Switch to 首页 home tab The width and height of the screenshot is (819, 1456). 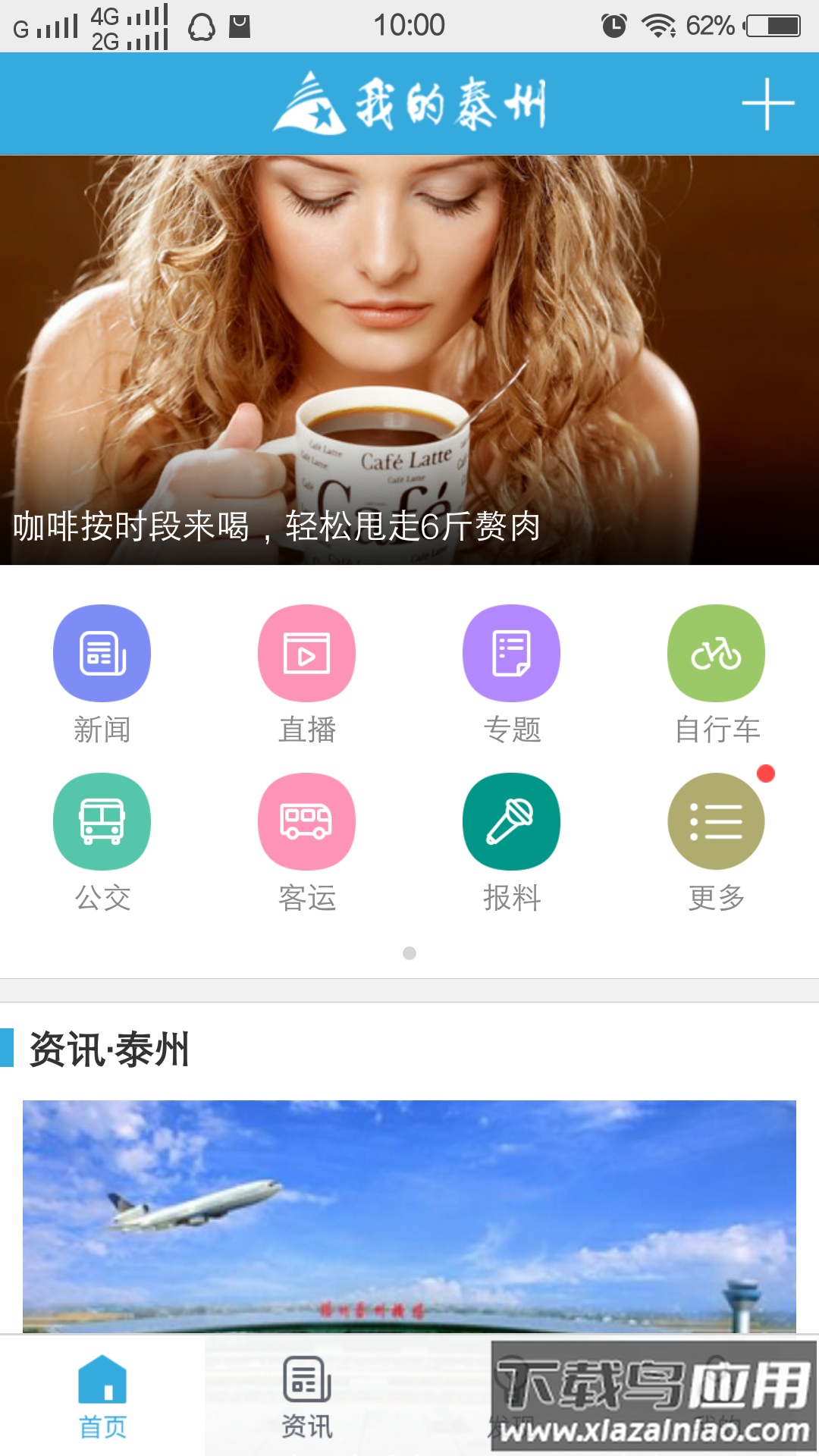[x=102, y=1397]
